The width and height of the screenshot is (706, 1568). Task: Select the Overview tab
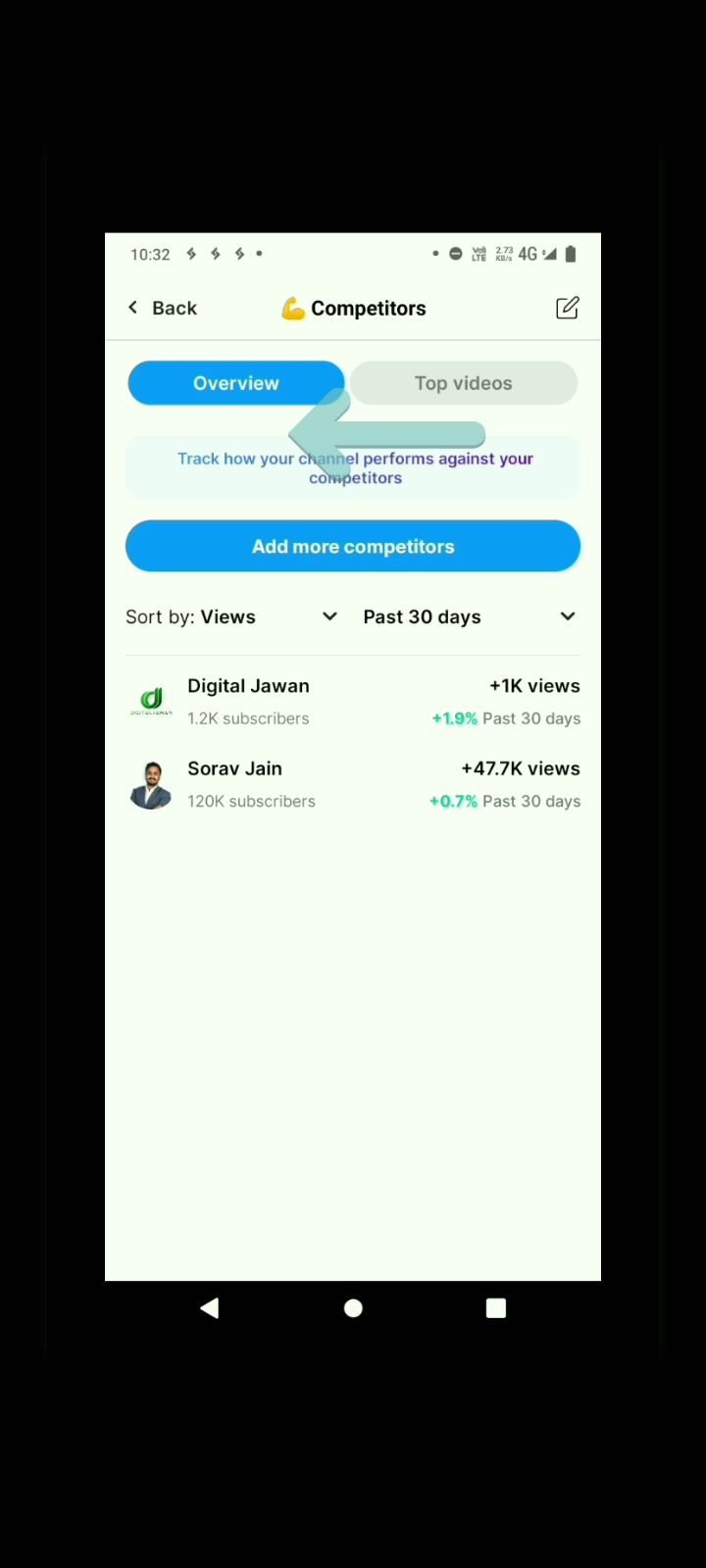(x=235, y=383)
